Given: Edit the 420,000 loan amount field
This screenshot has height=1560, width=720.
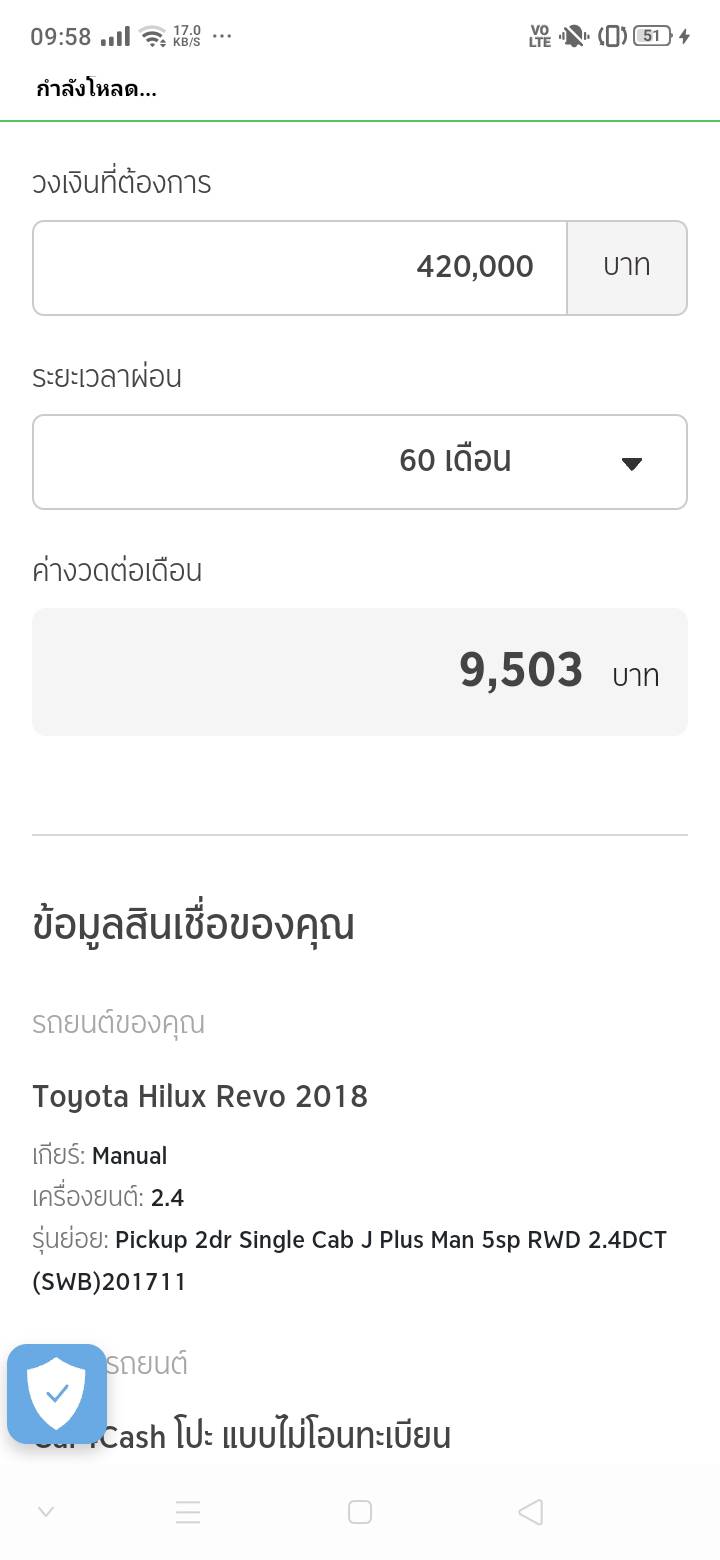Looking at the screenshot, I should tap(300, 267).
